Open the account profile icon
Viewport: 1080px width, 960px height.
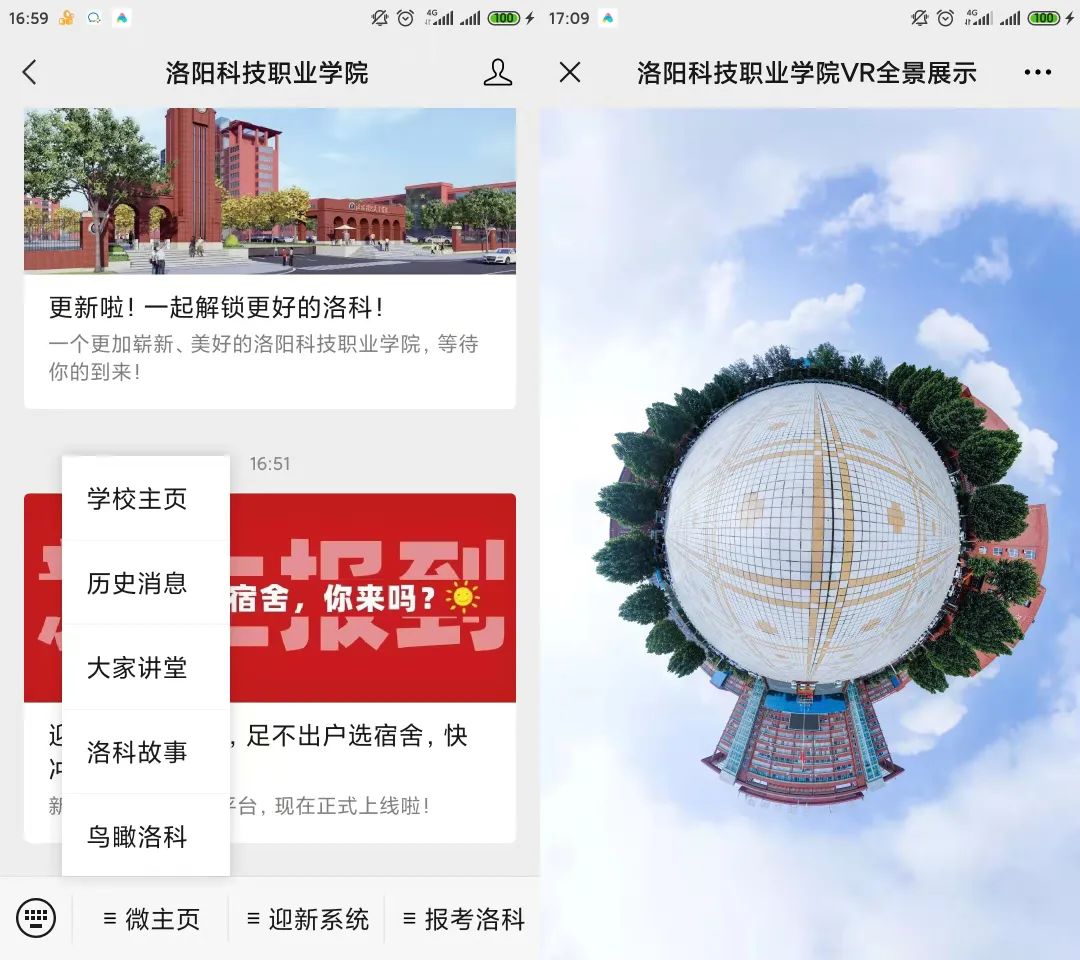[497, 72]
